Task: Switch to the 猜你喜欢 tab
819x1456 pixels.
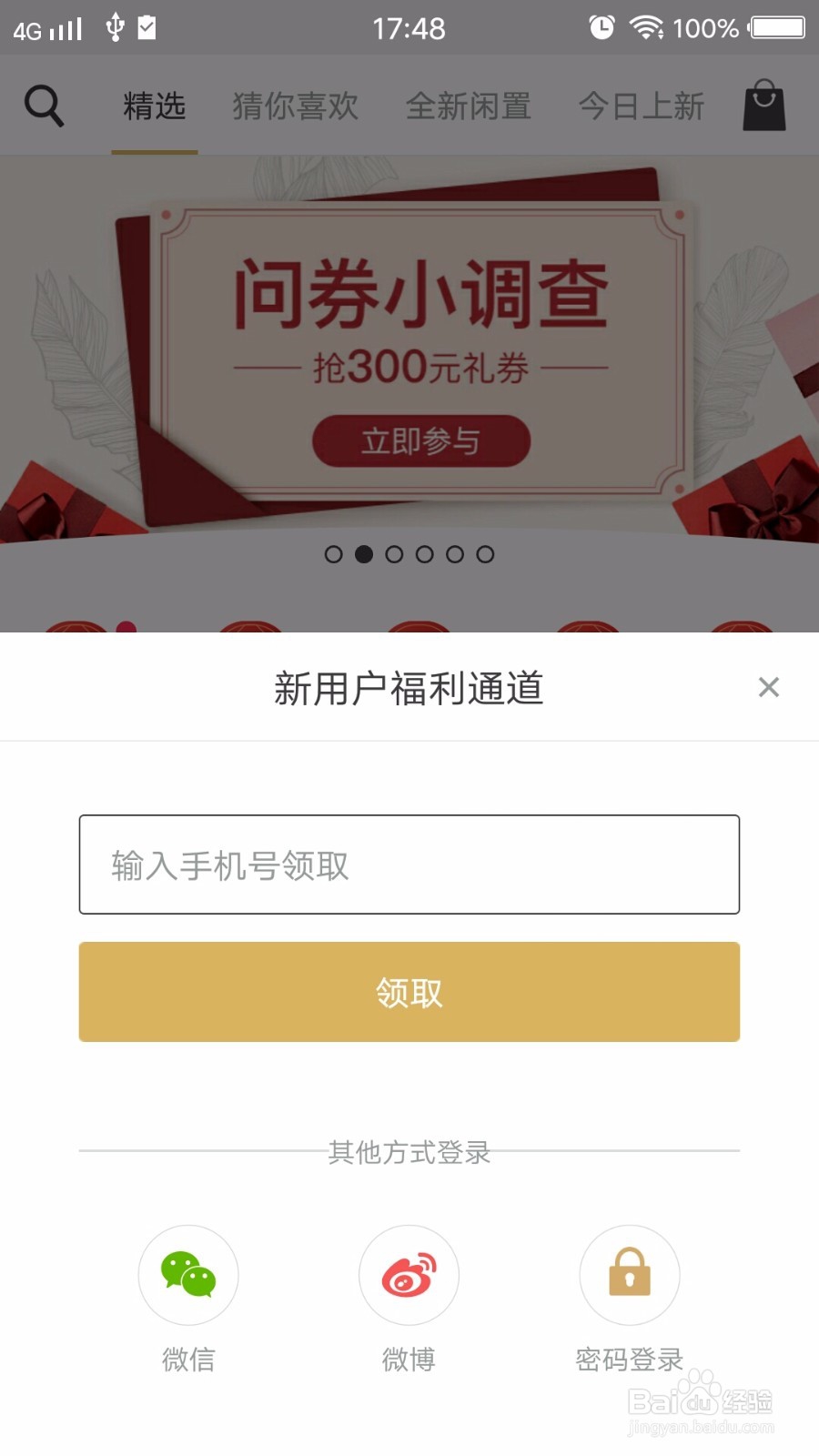Action: tap(295, 106)
